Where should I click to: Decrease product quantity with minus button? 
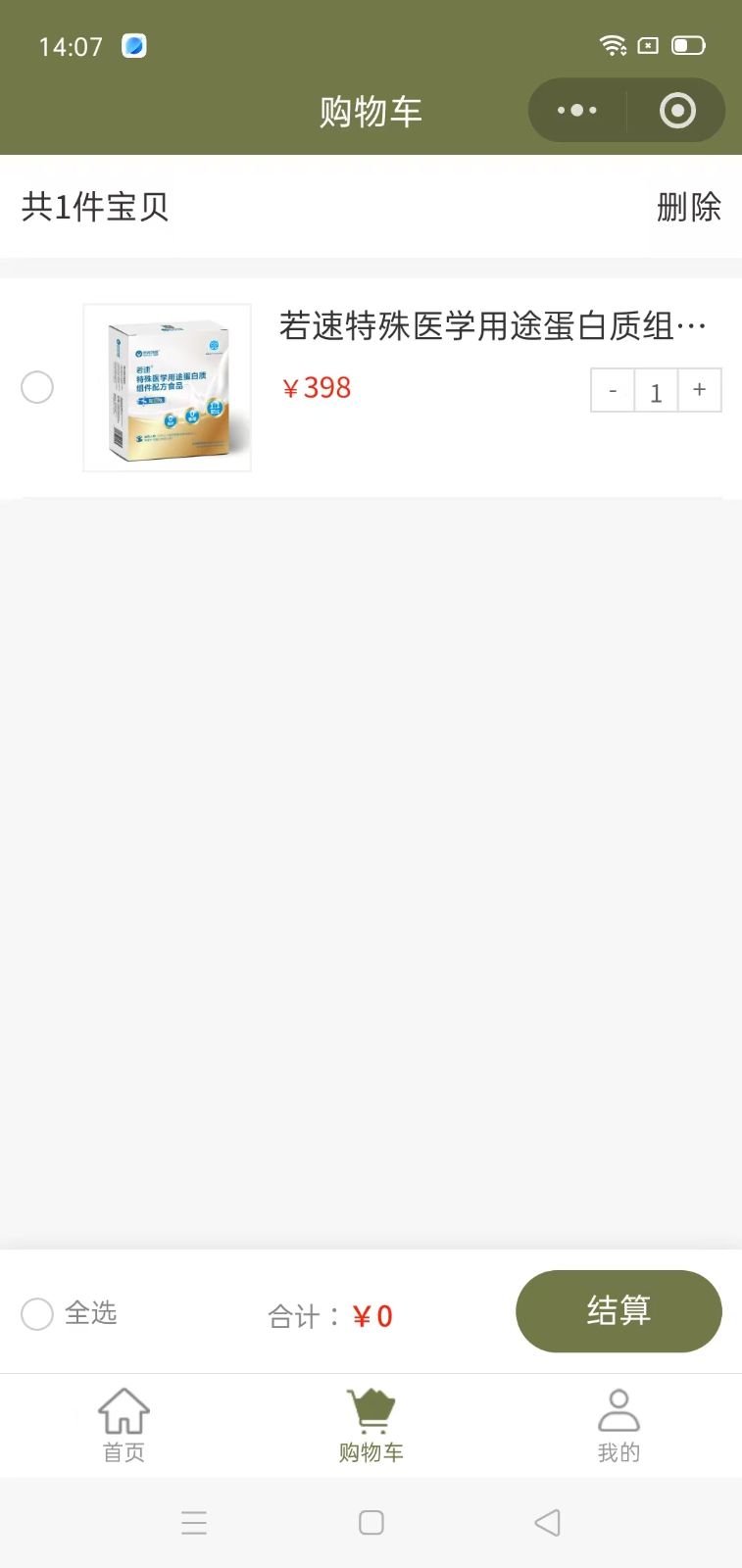613,390
